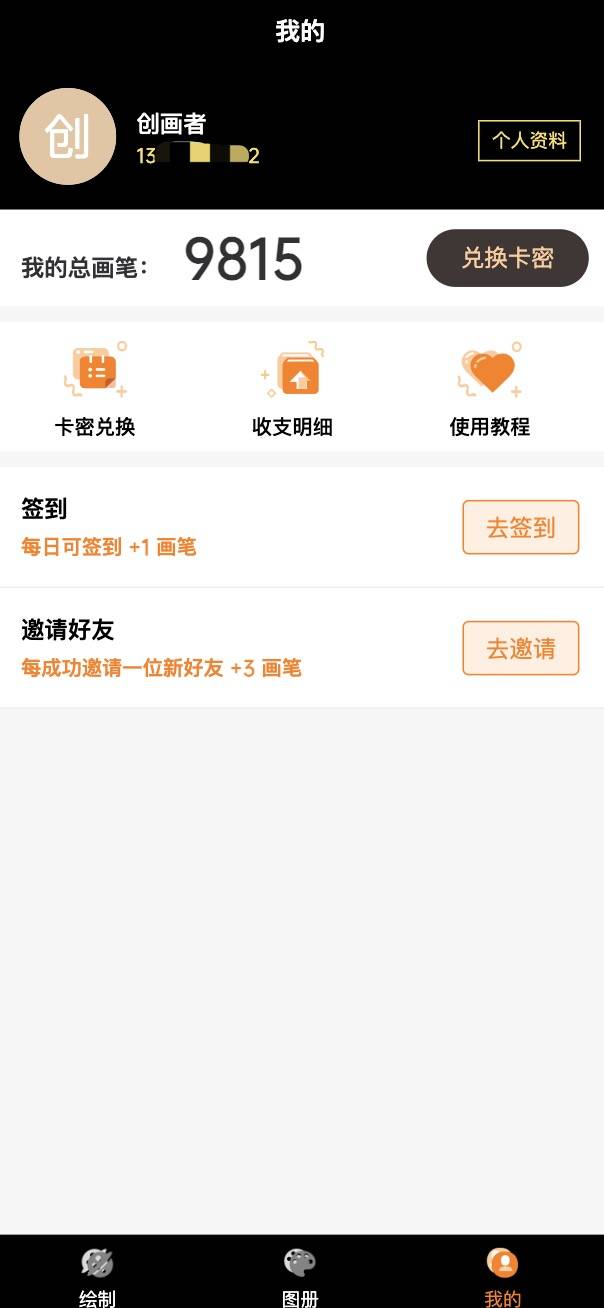This screenshot has width=604, height=1308.
Task: Tap the 兑换卡密 button
Action: (507, 258)
